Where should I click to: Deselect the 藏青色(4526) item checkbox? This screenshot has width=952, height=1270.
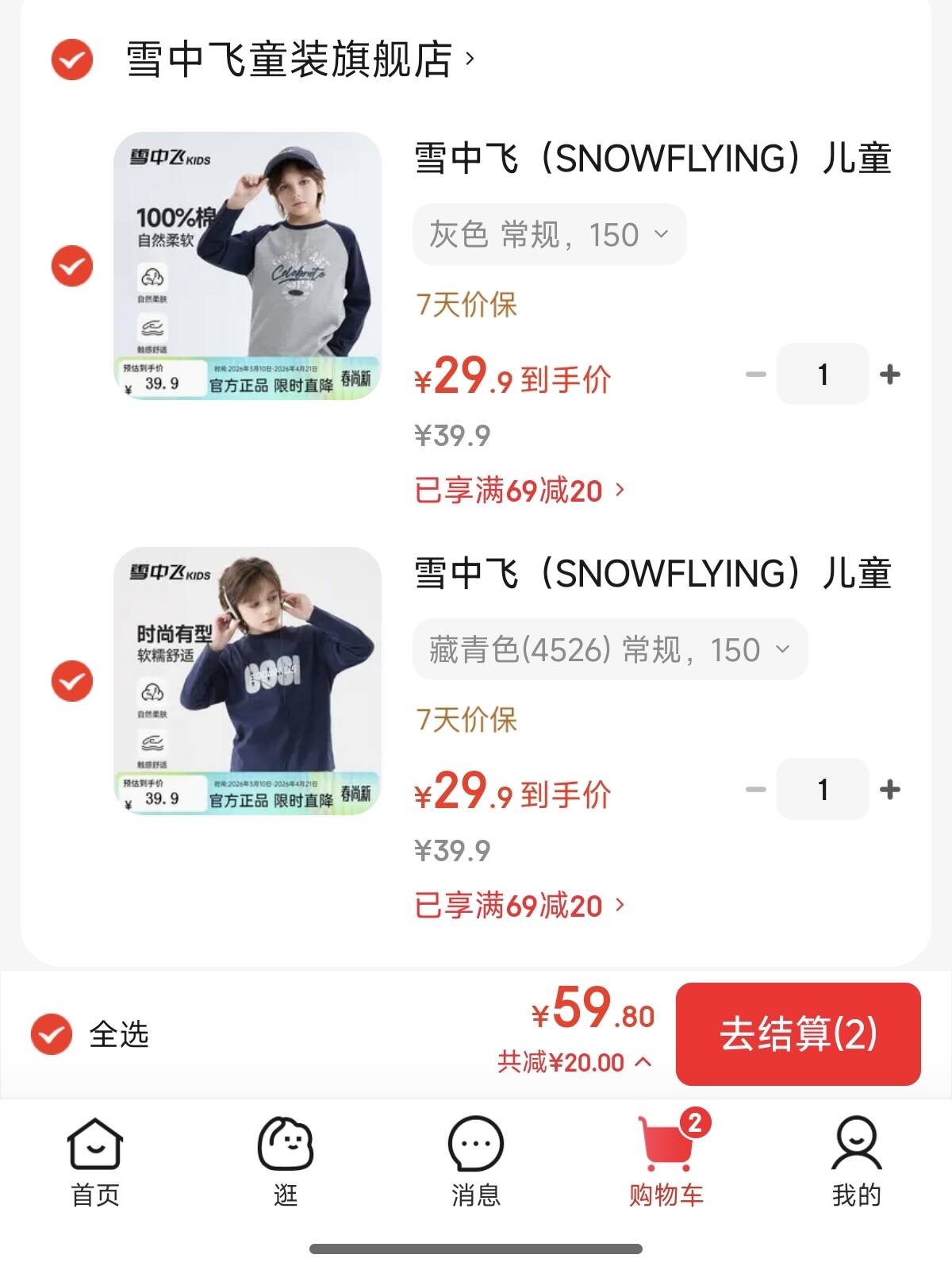(72, 681)
